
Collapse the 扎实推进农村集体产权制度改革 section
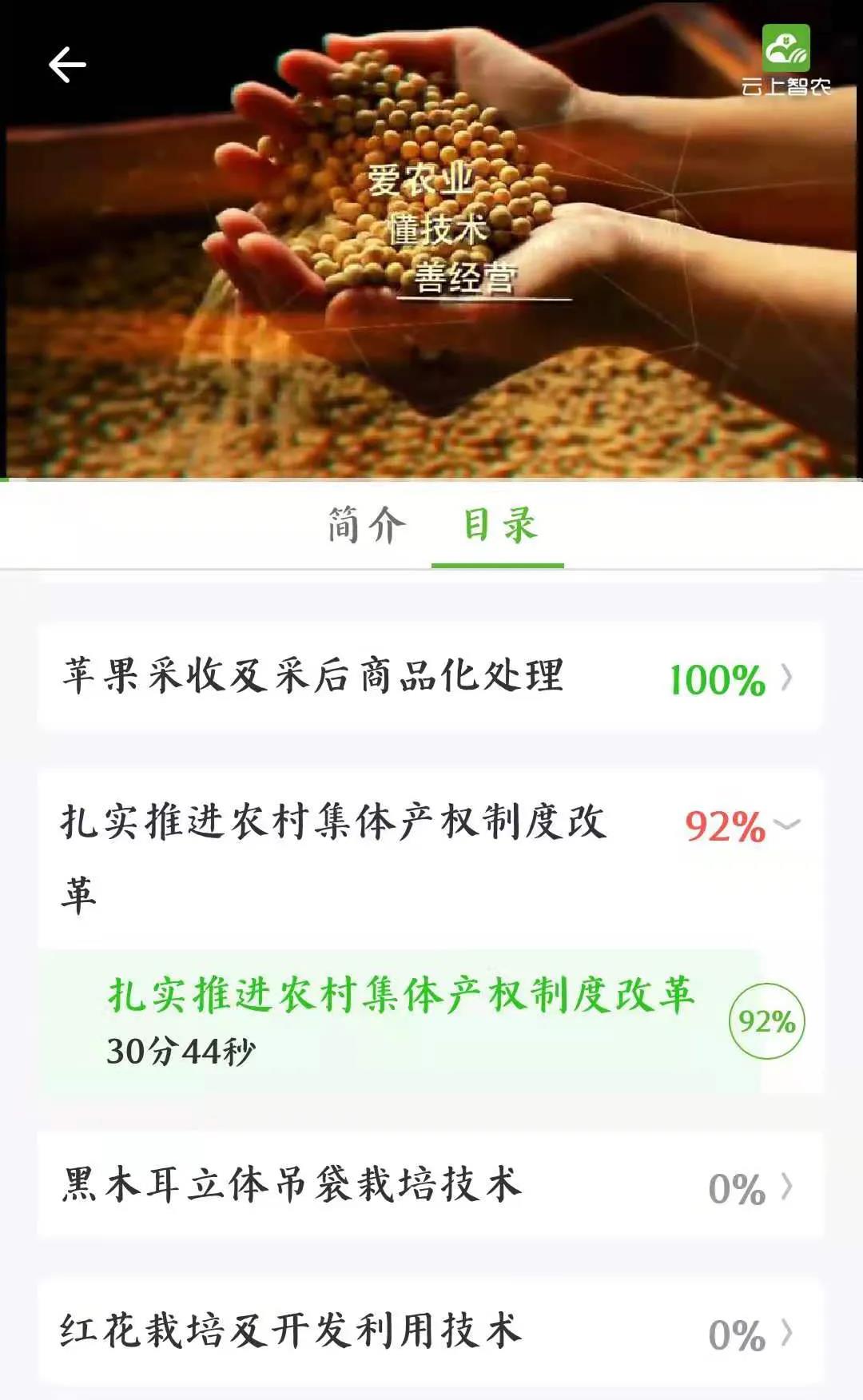click(x=787, y=825)
